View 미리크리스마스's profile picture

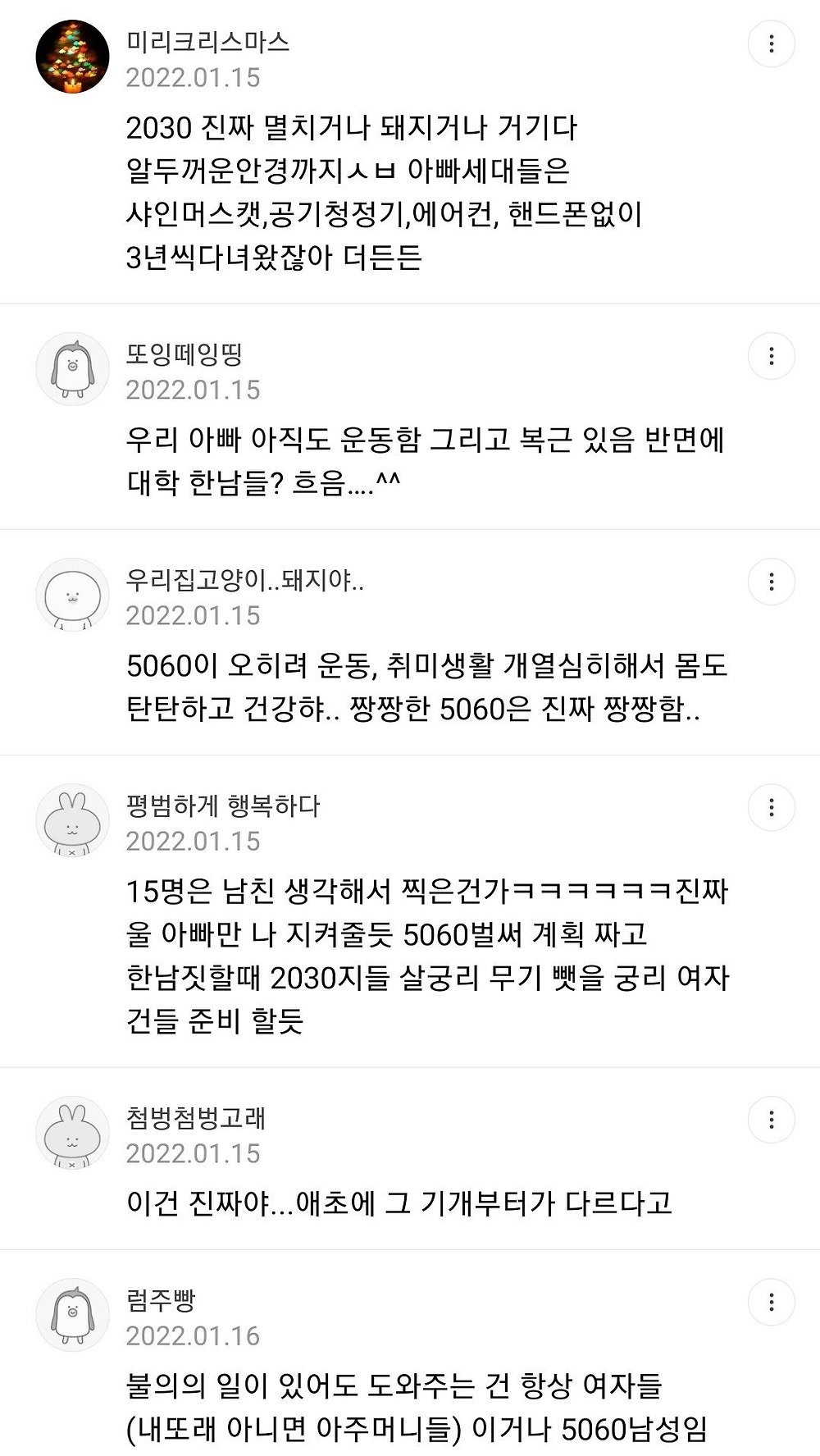(x=73, y=57)
